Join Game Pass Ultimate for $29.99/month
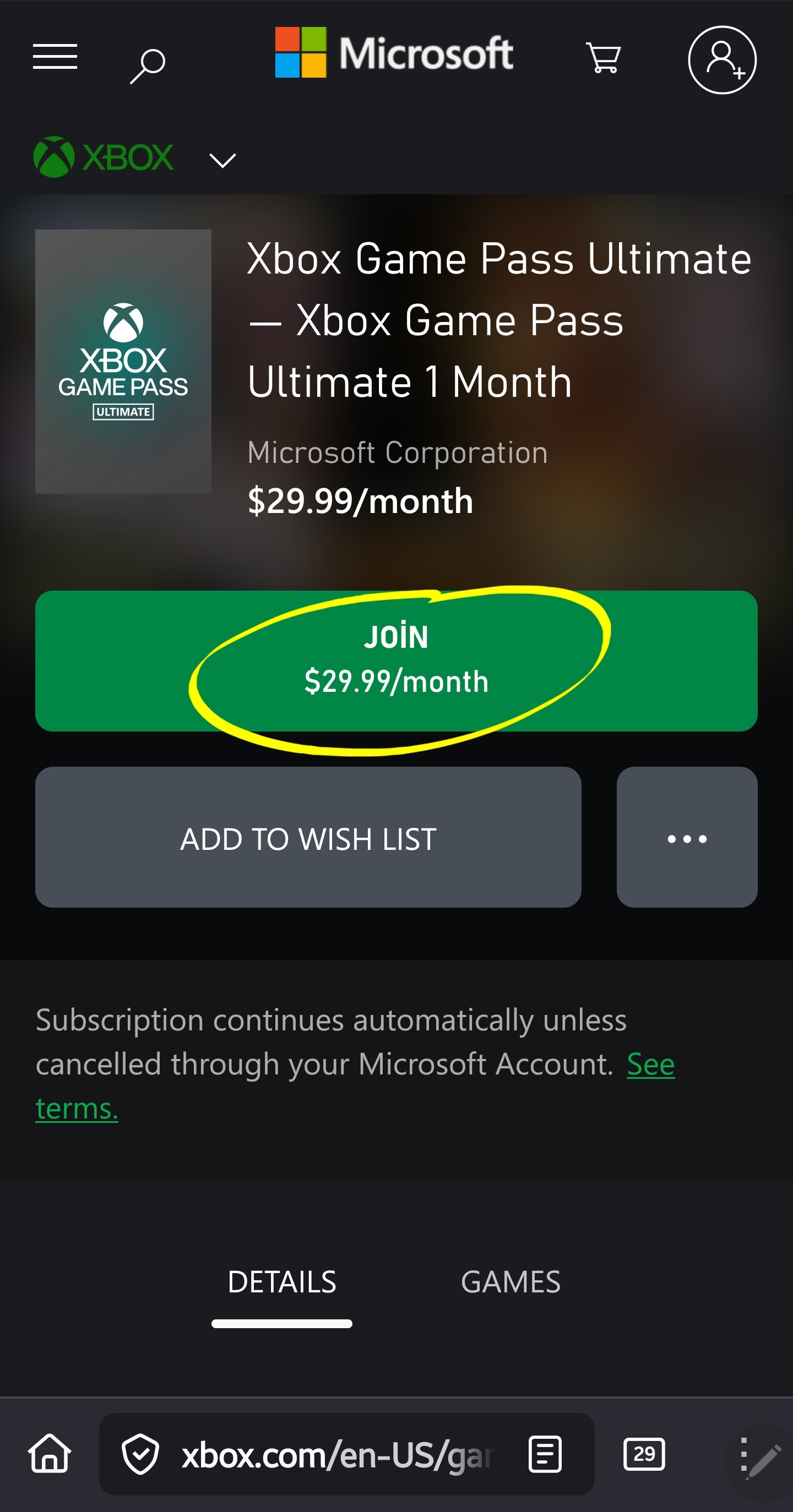The height and width of the screenshot is (1512, 793). pos(396,661)
